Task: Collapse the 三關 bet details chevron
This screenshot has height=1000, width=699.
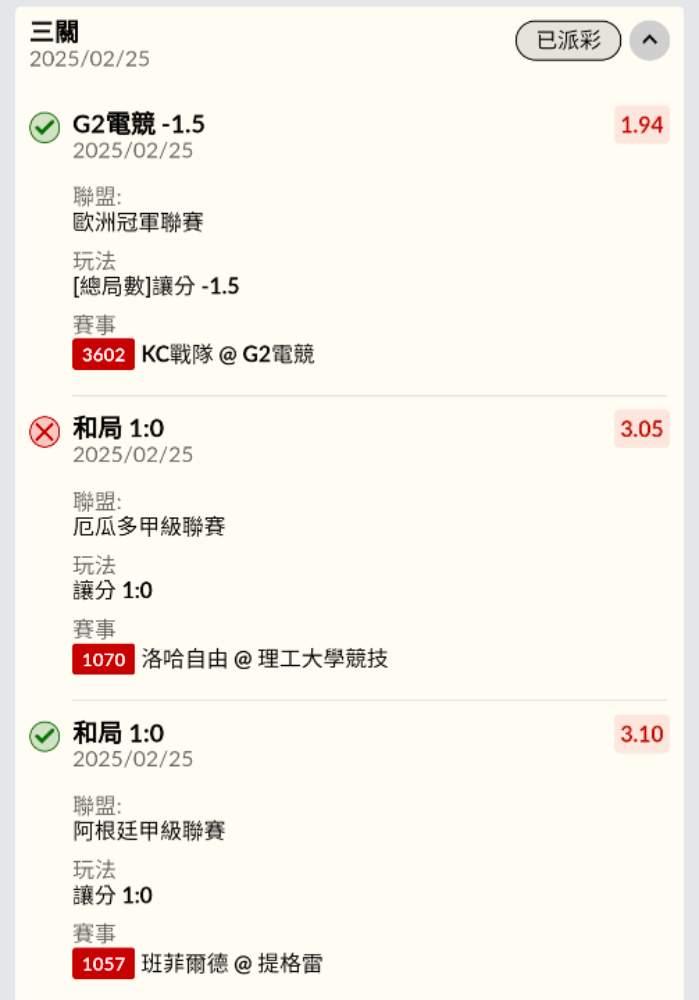Action: coord(650,41)
